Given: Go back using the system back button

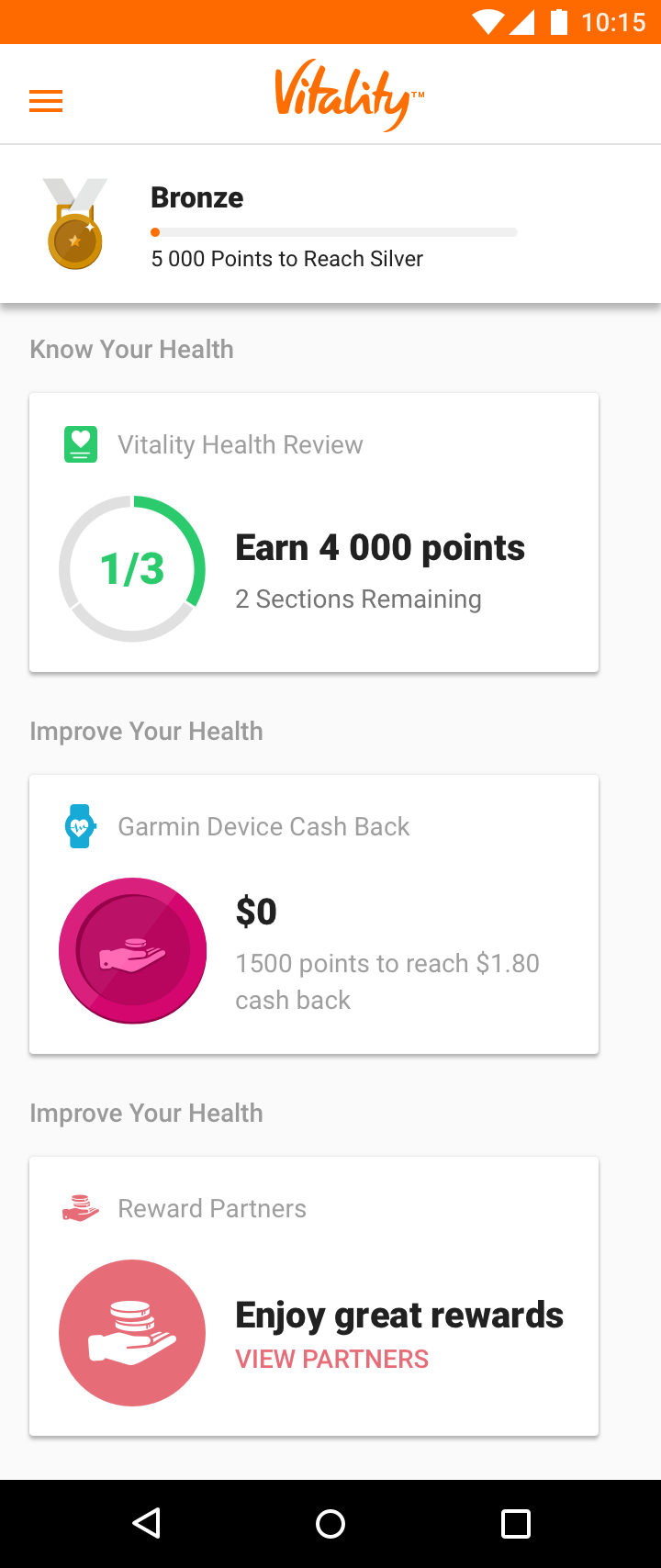Looking at the screenshot, I should tap(147, 1523).
